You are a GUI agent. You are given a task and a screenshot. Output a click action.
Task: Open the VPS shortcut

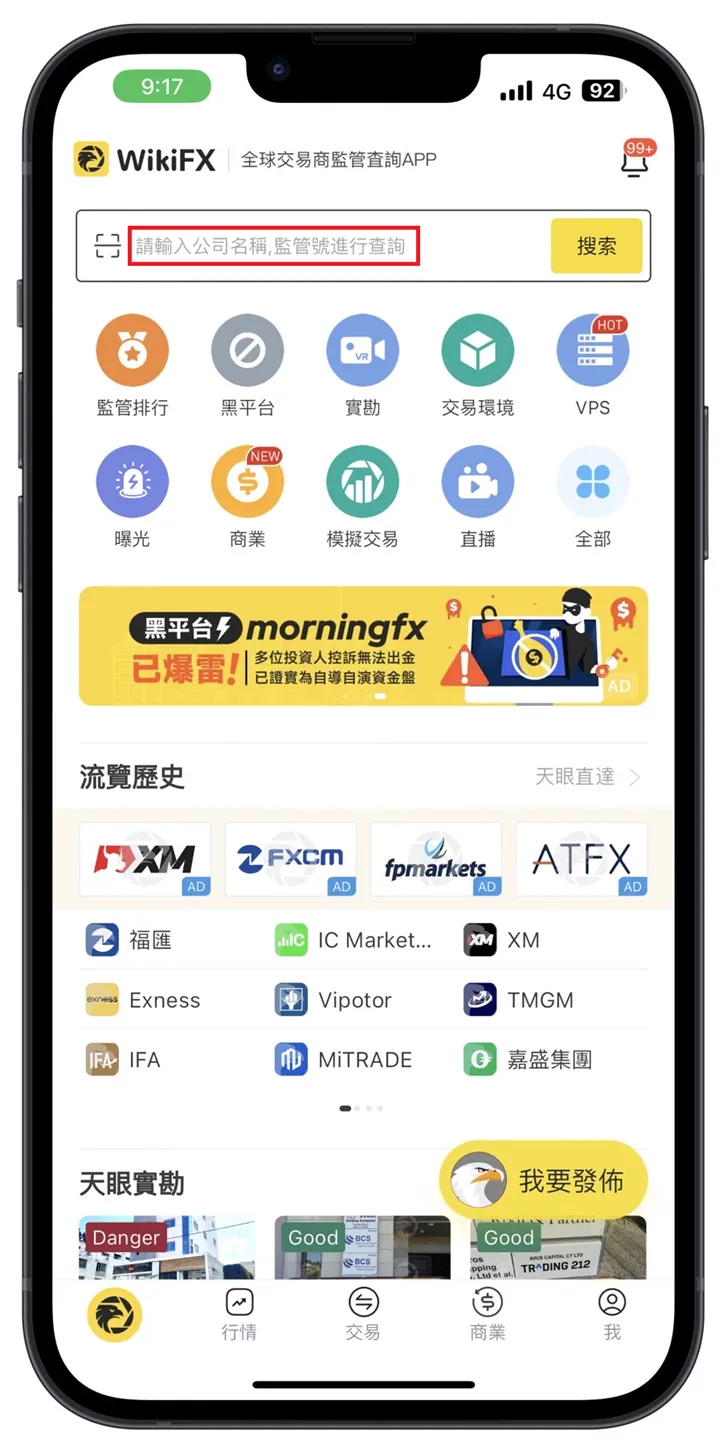click(x=593, y=365)
